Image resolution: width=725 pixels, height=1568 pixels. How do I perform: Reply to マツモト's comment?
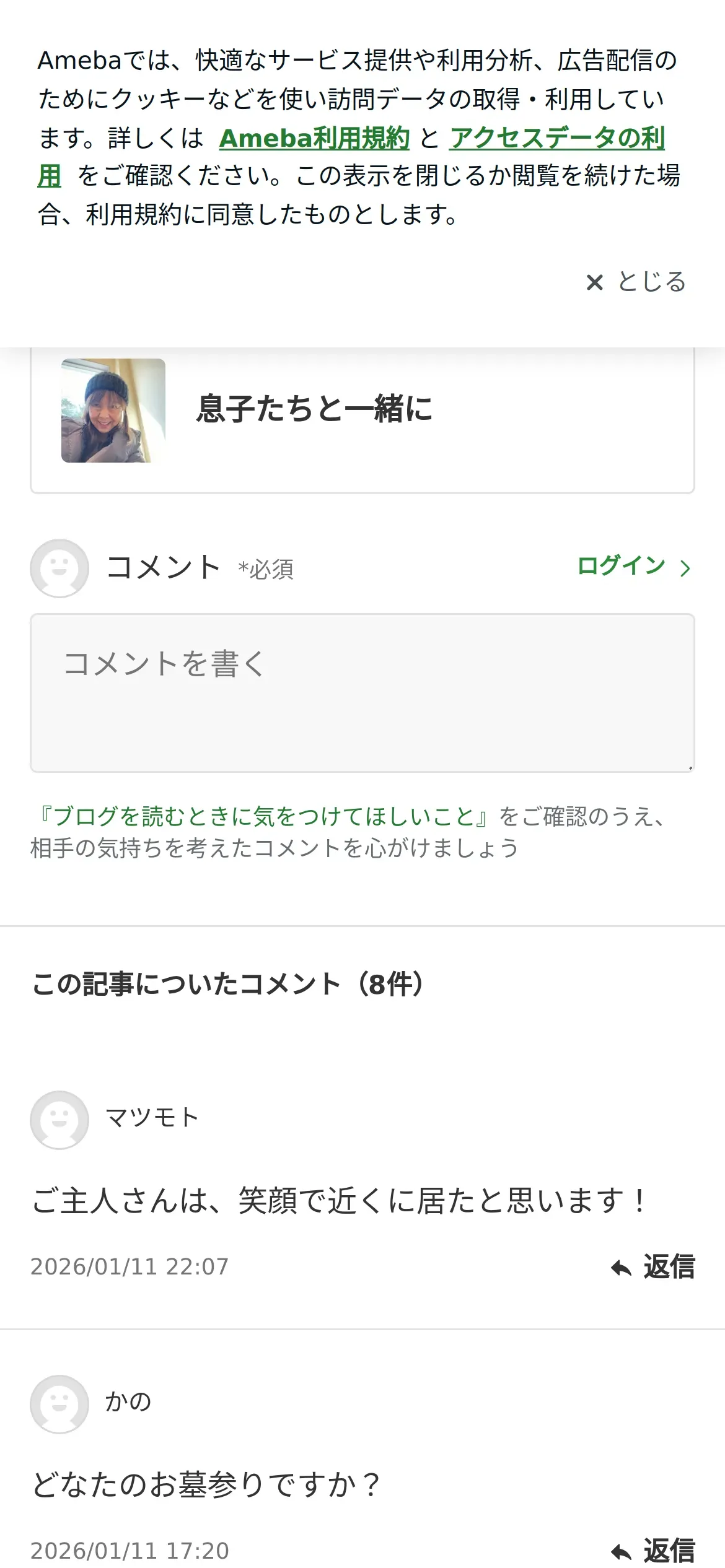point(653,1266)
